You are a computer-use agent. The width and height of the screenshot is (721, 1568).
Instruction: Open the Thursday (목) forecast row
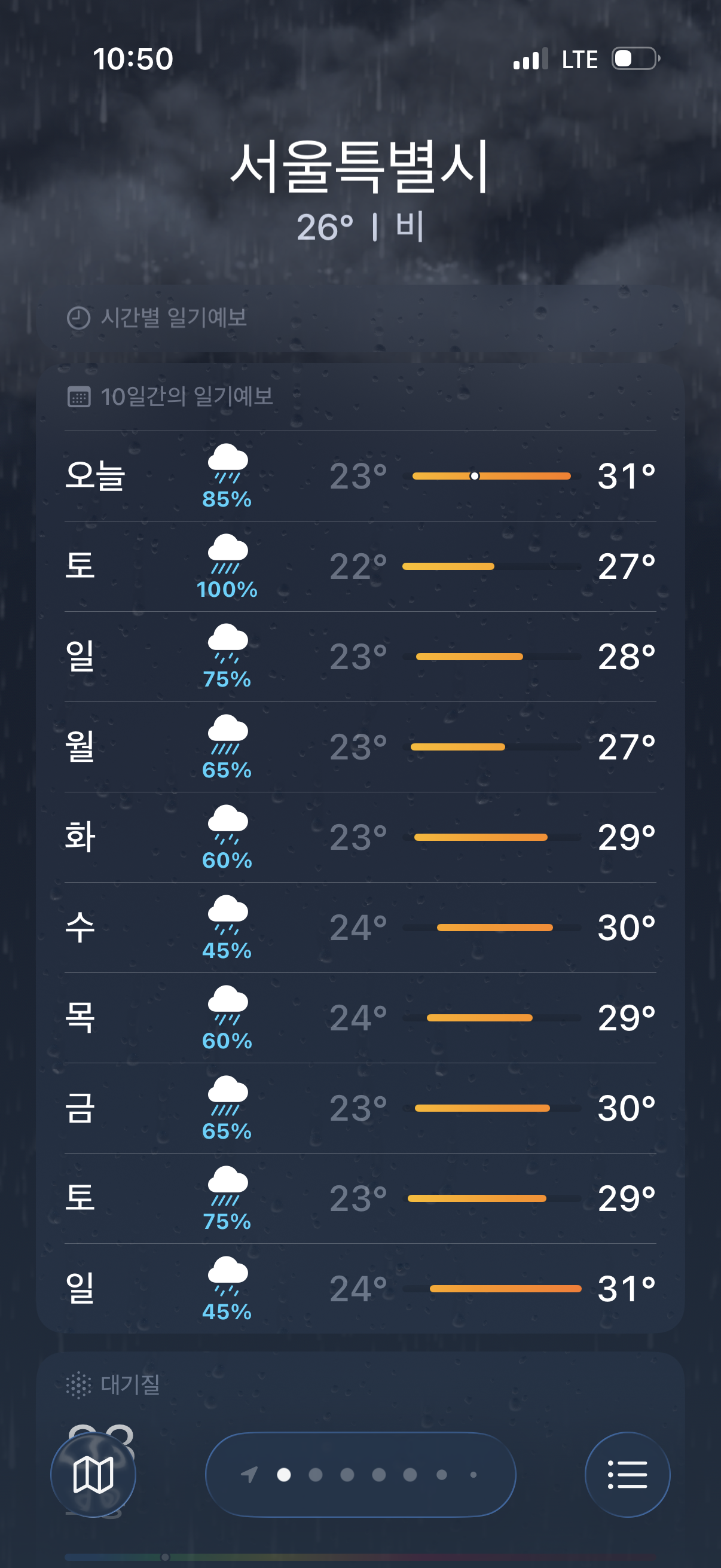point(360,1018)
